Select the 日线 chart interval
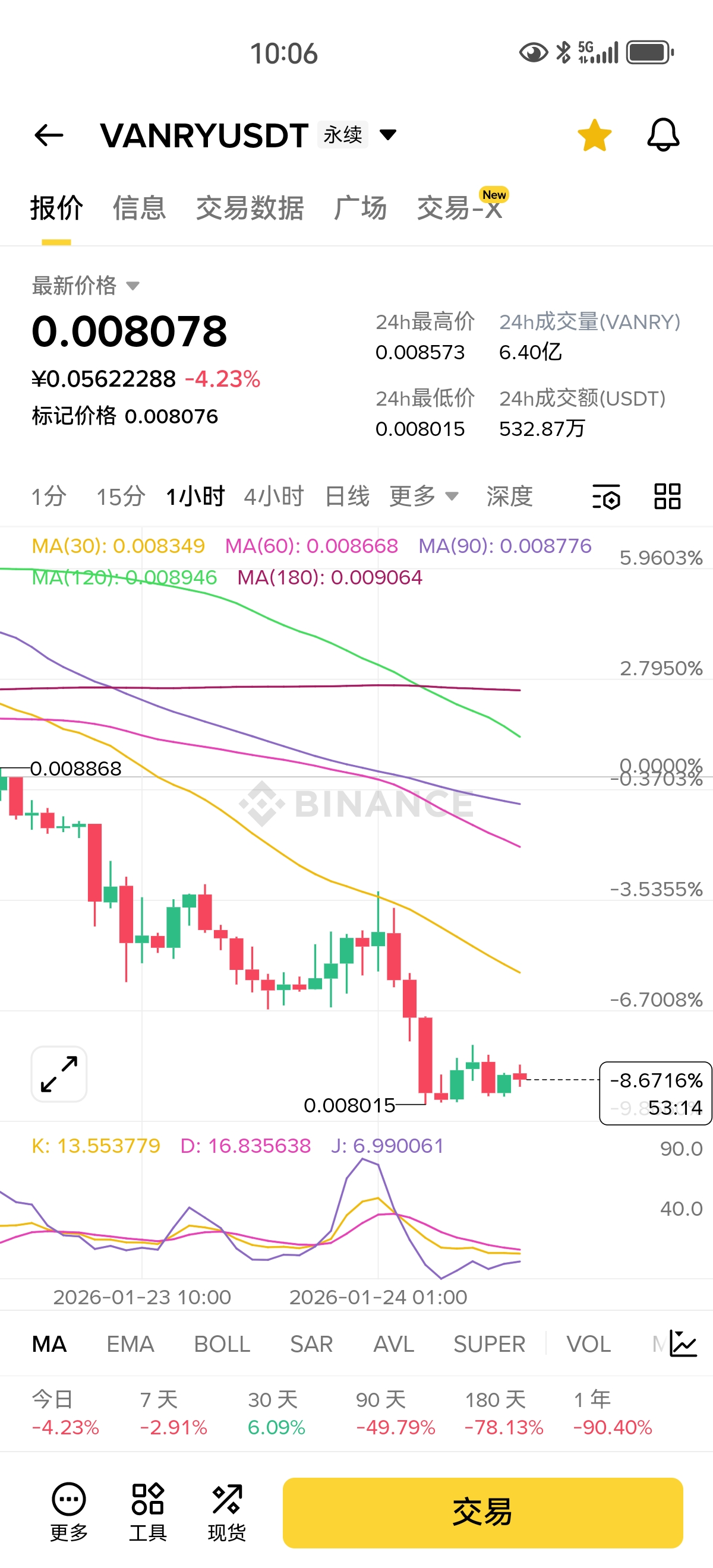This screenshot has width=713, height=1568. pos(347,497)
